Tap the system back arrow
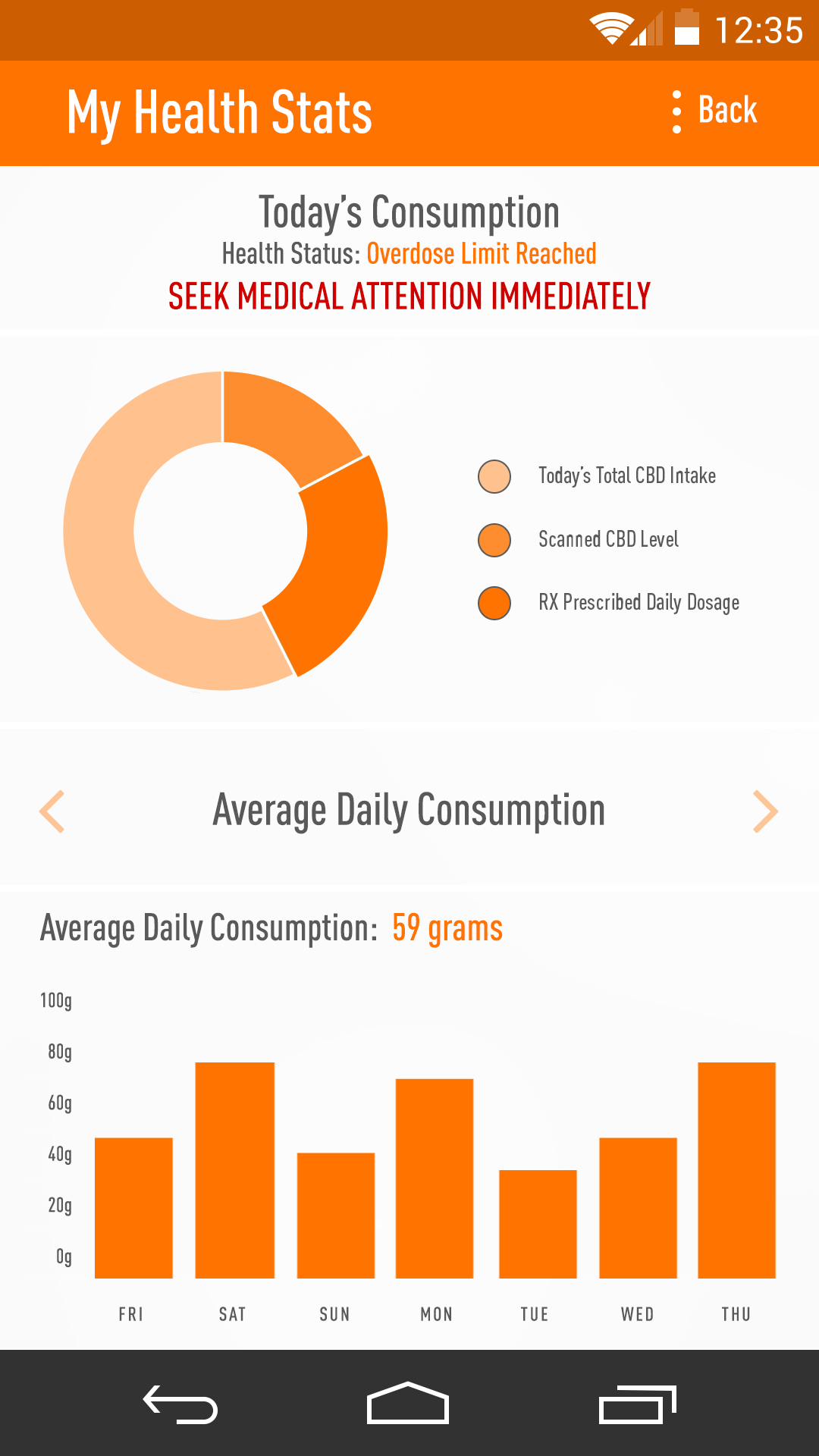819x1456 pixels. pyautogui.click(x=180, y=1404)
